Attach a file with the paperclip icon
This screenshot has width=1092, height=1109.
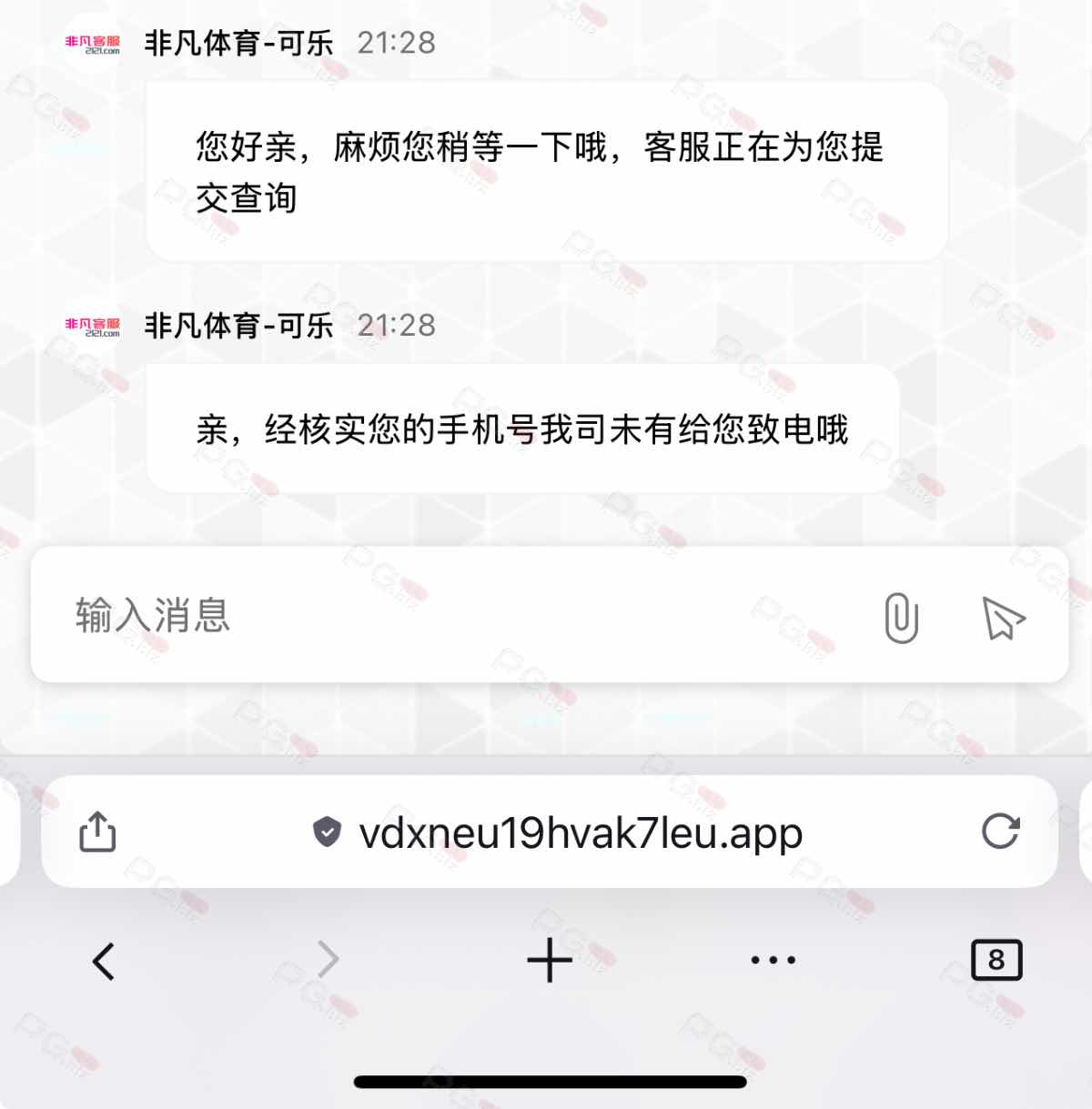tap(901, 618)
